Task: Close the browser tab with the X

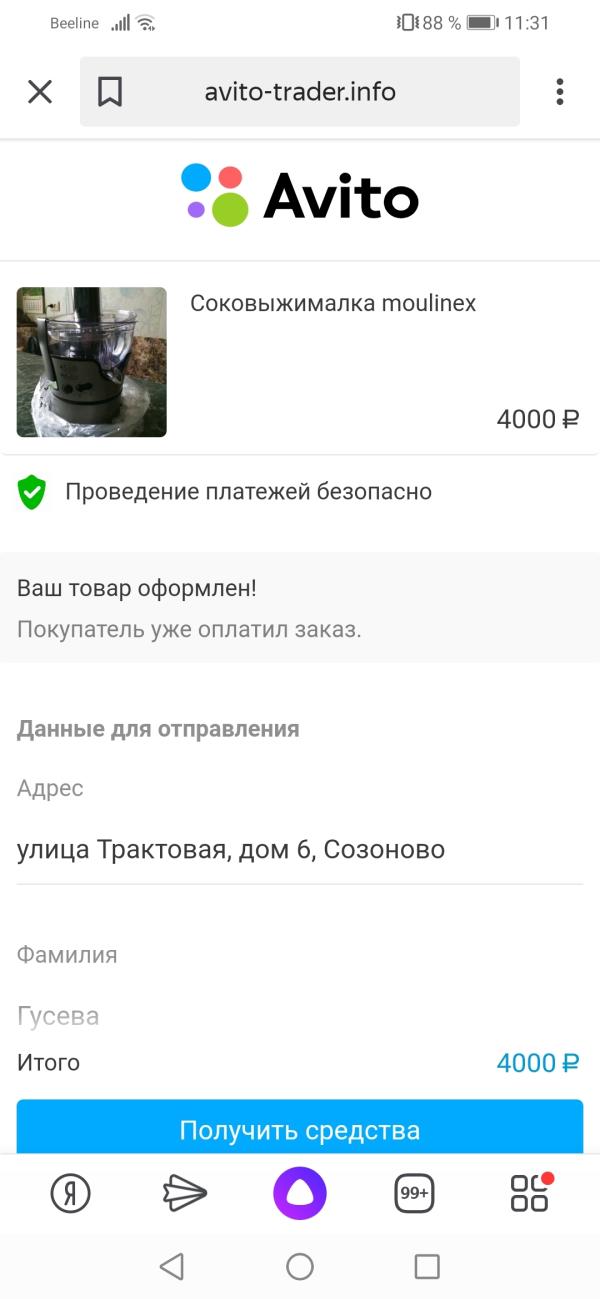Action: pos(40,92)
